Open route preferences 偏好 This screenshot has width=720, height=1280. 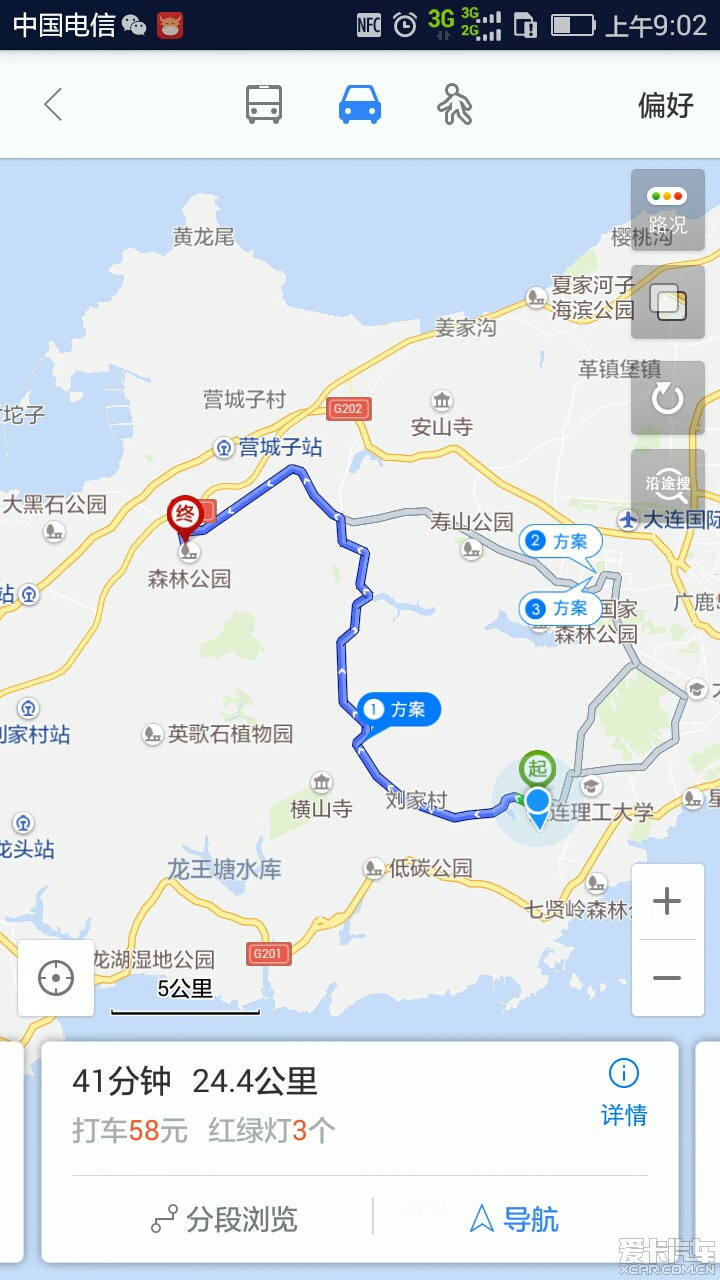[665, 104]
